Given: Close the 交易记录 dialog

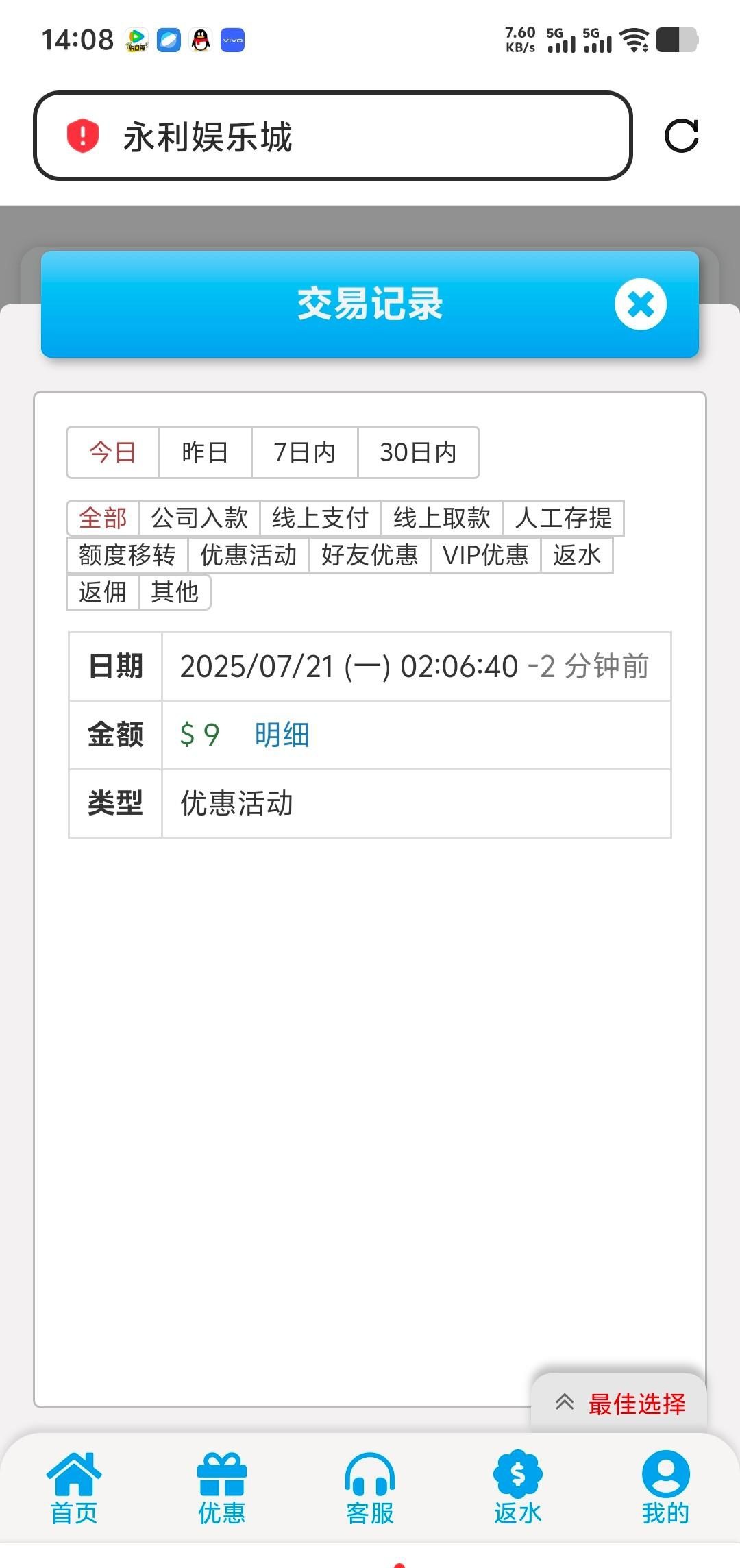Looking at the screenshot, I should pos(640,304).
